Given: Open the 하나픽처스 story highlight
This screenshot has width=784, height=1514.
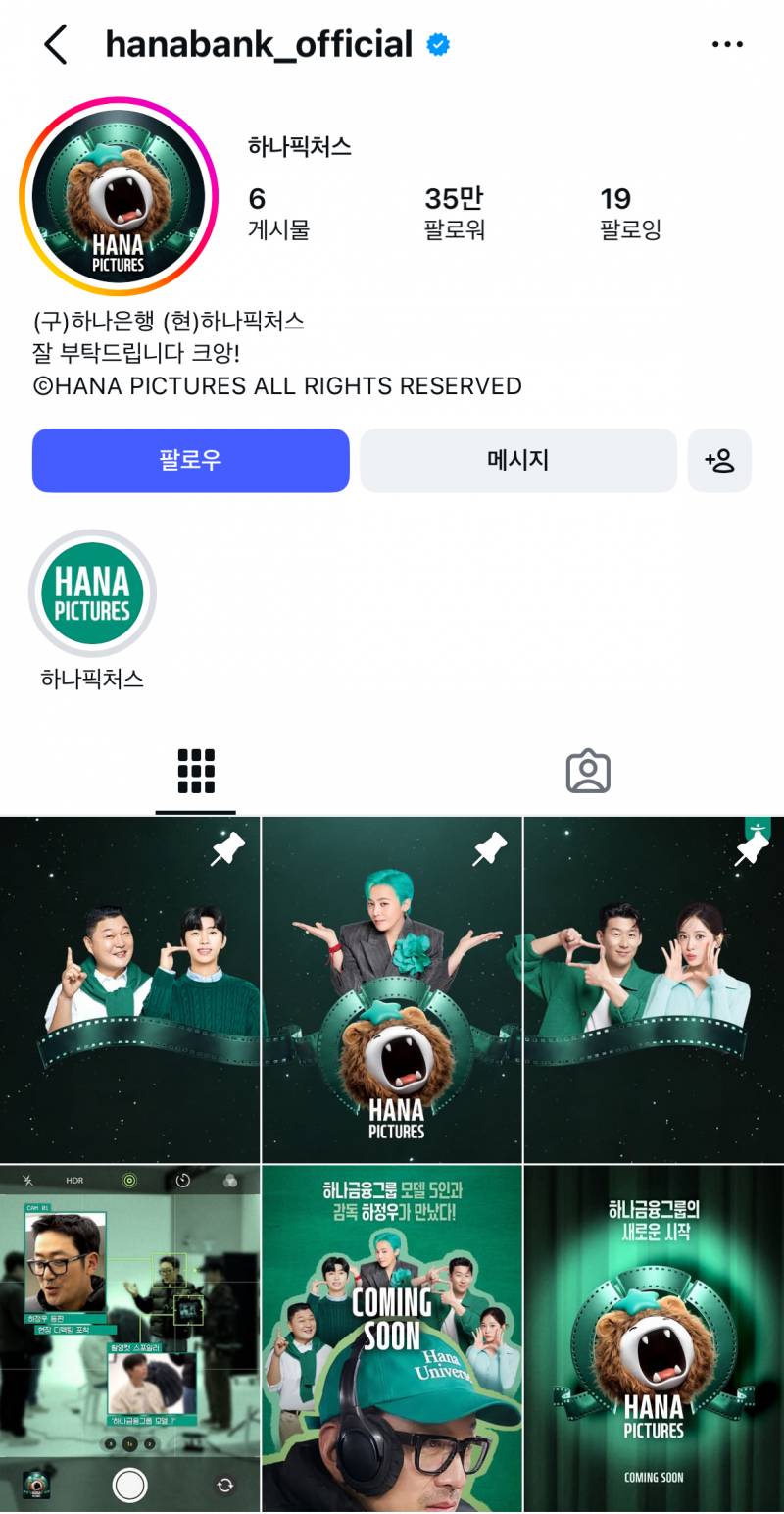Looking at the screenshot, I should [92, 593].
